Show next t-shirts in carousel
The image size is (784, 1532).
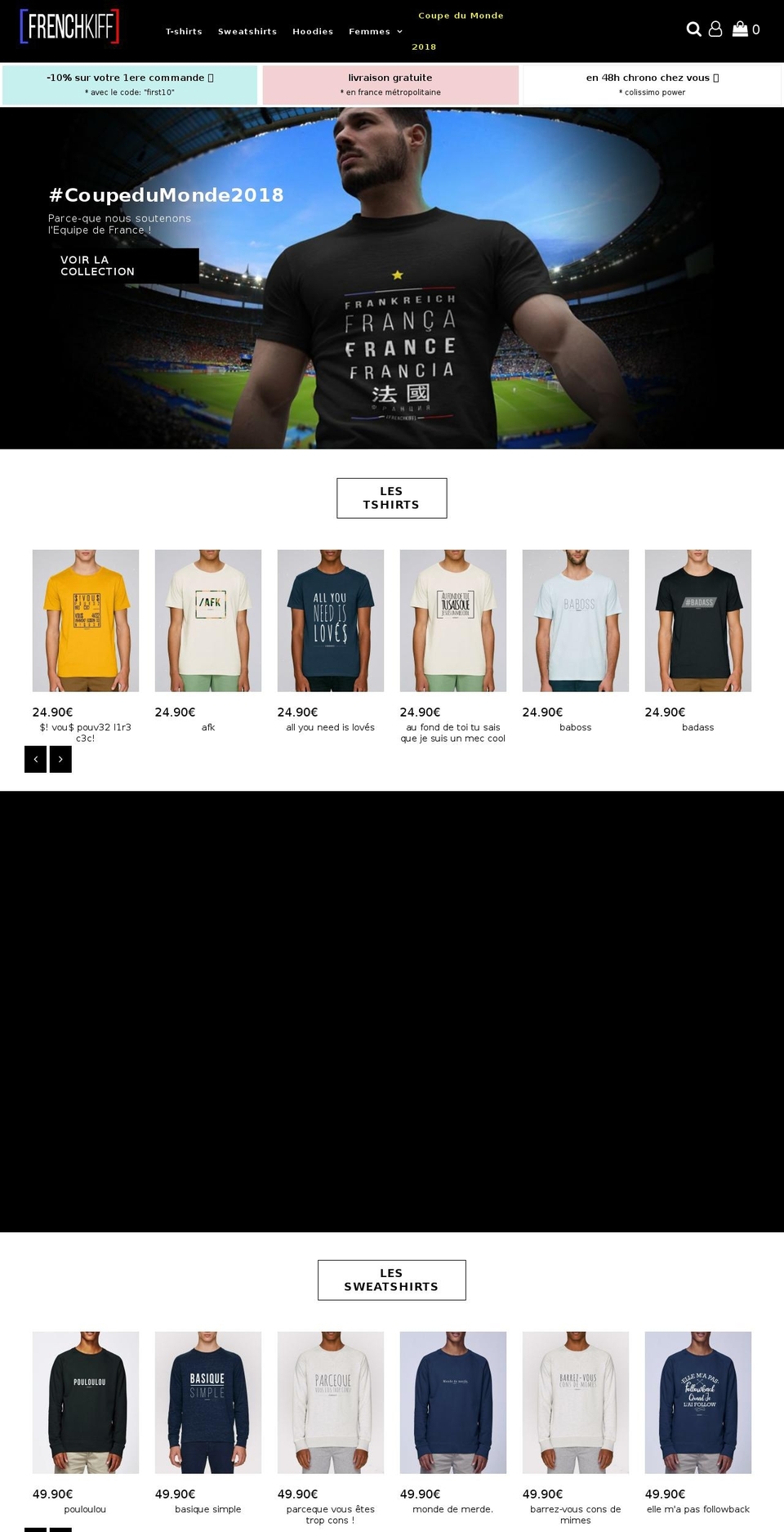coord(60,759)
